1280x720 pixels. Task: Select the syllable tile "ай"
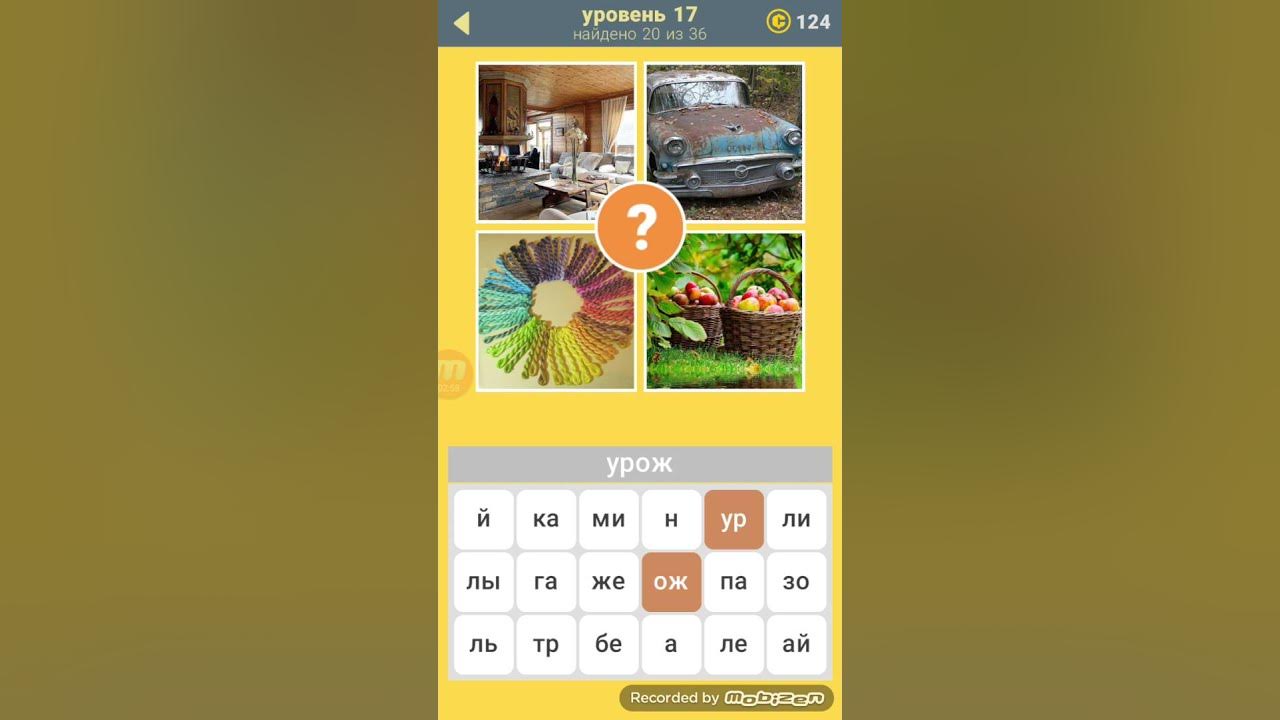coord(796,645)
